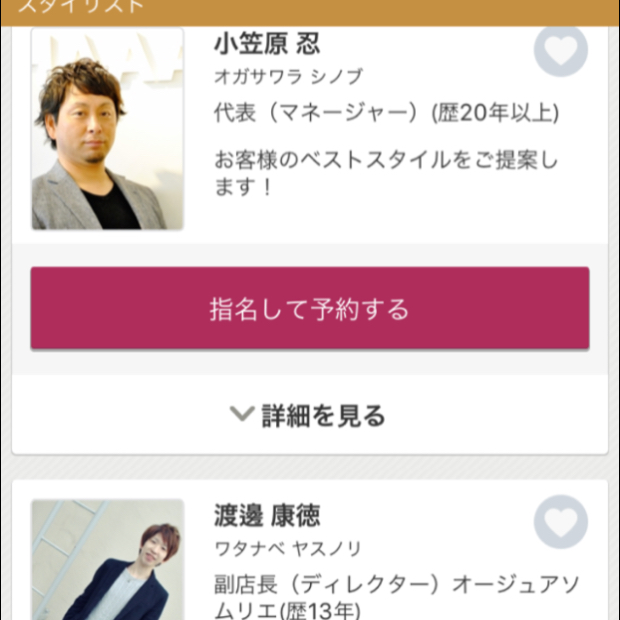The height and width of the screenshot is (620, 620).
Task: Open 小笠原 忍 profile photo
Action: tap(107, 129)
